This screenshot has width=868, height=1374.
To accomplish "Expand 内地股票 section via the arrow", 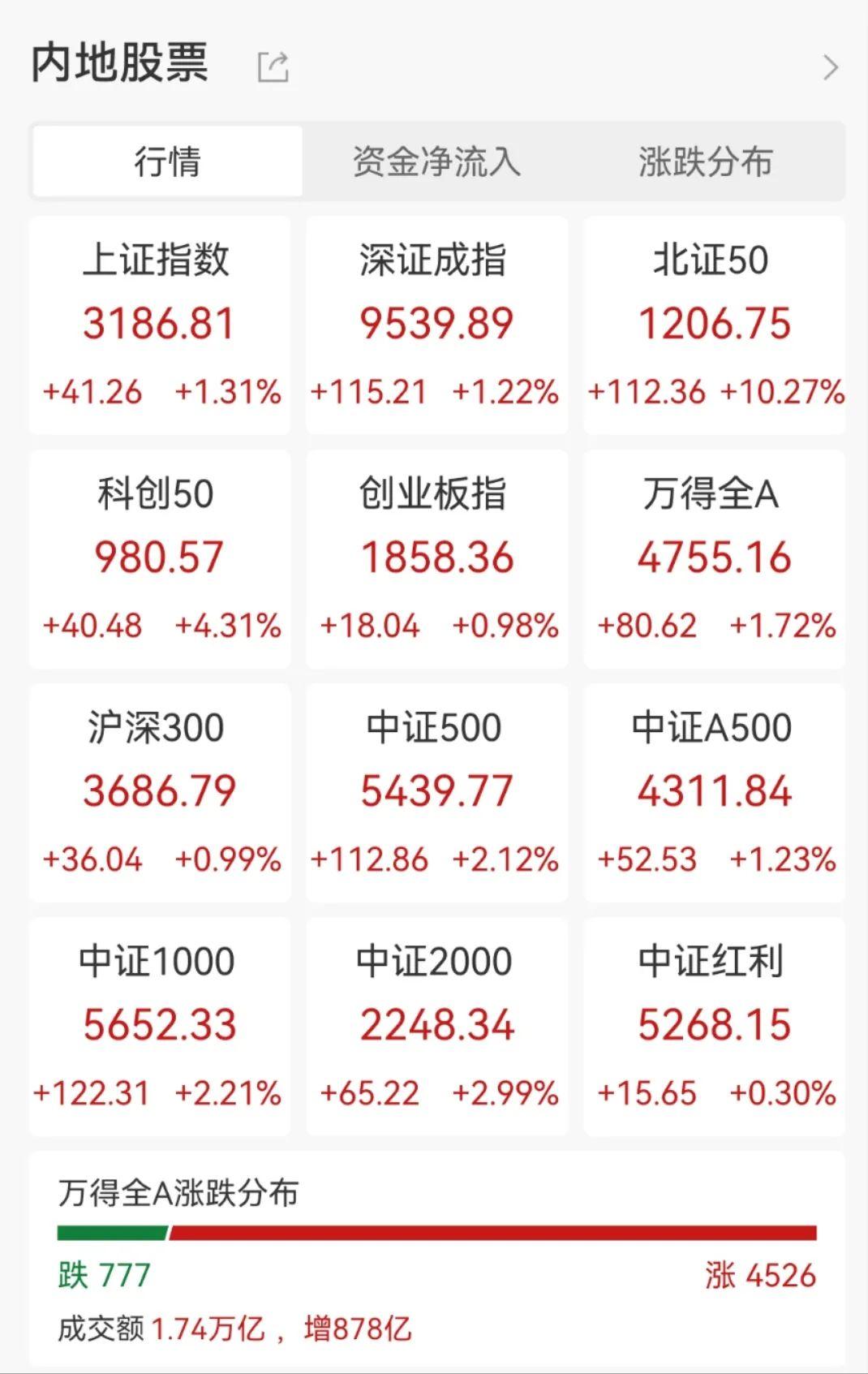I will (x=830, y=67).
